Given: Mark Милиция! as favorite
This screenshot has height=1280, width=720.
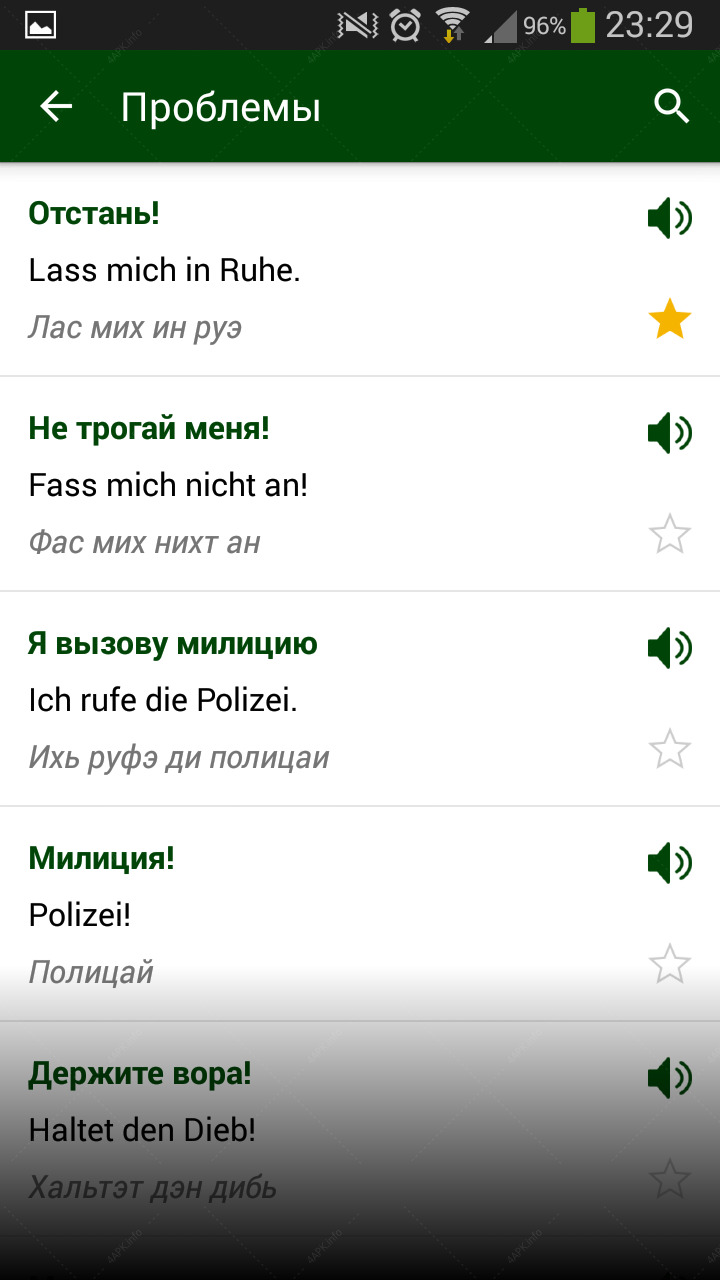Looking at the screenshot, I should (669, 965).
